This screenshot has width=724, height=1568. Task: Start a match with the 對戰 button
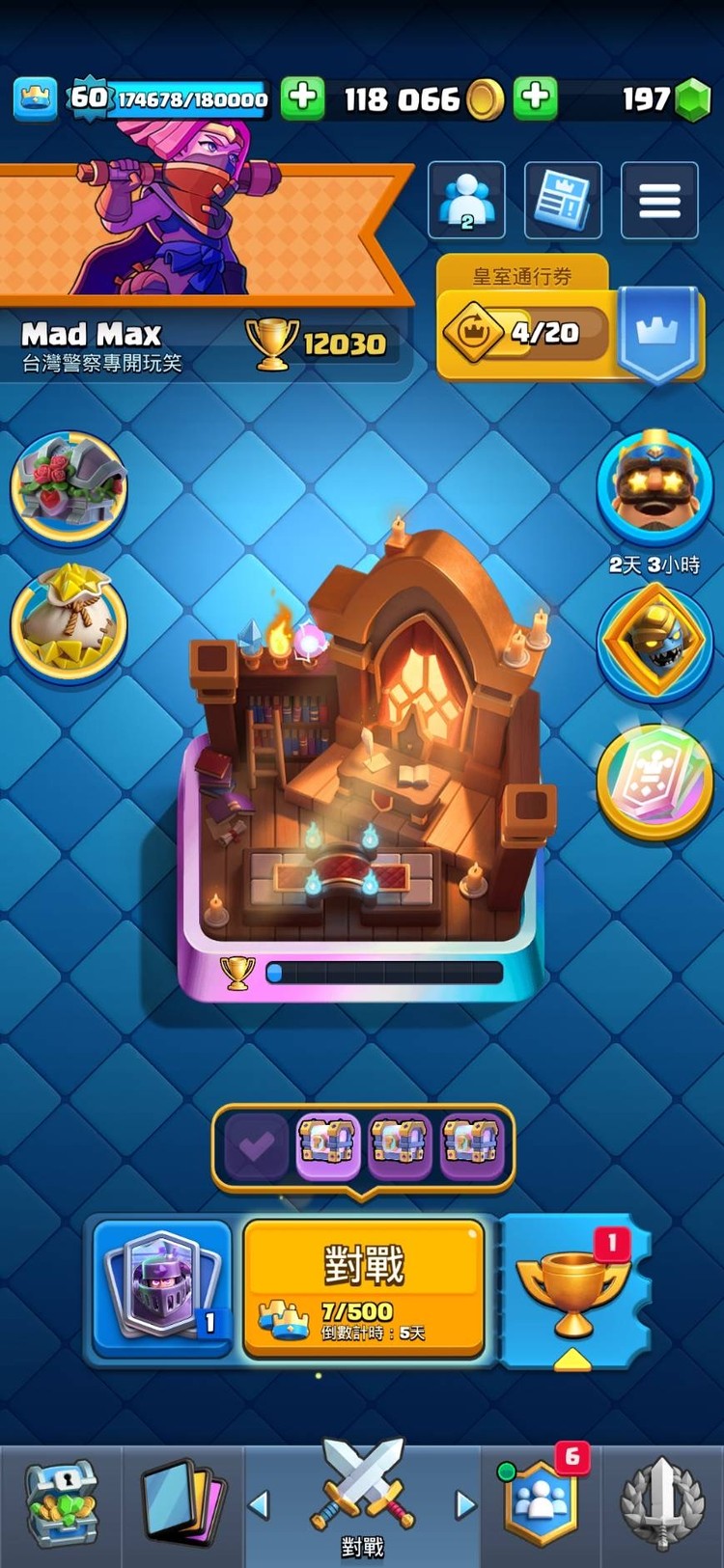click(x=363, y=1288)
